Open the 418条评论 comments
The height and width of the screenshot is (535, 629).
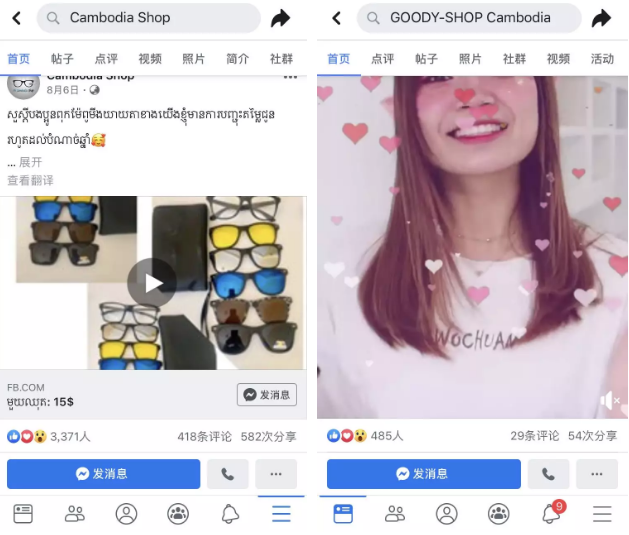tap(204, 436)
